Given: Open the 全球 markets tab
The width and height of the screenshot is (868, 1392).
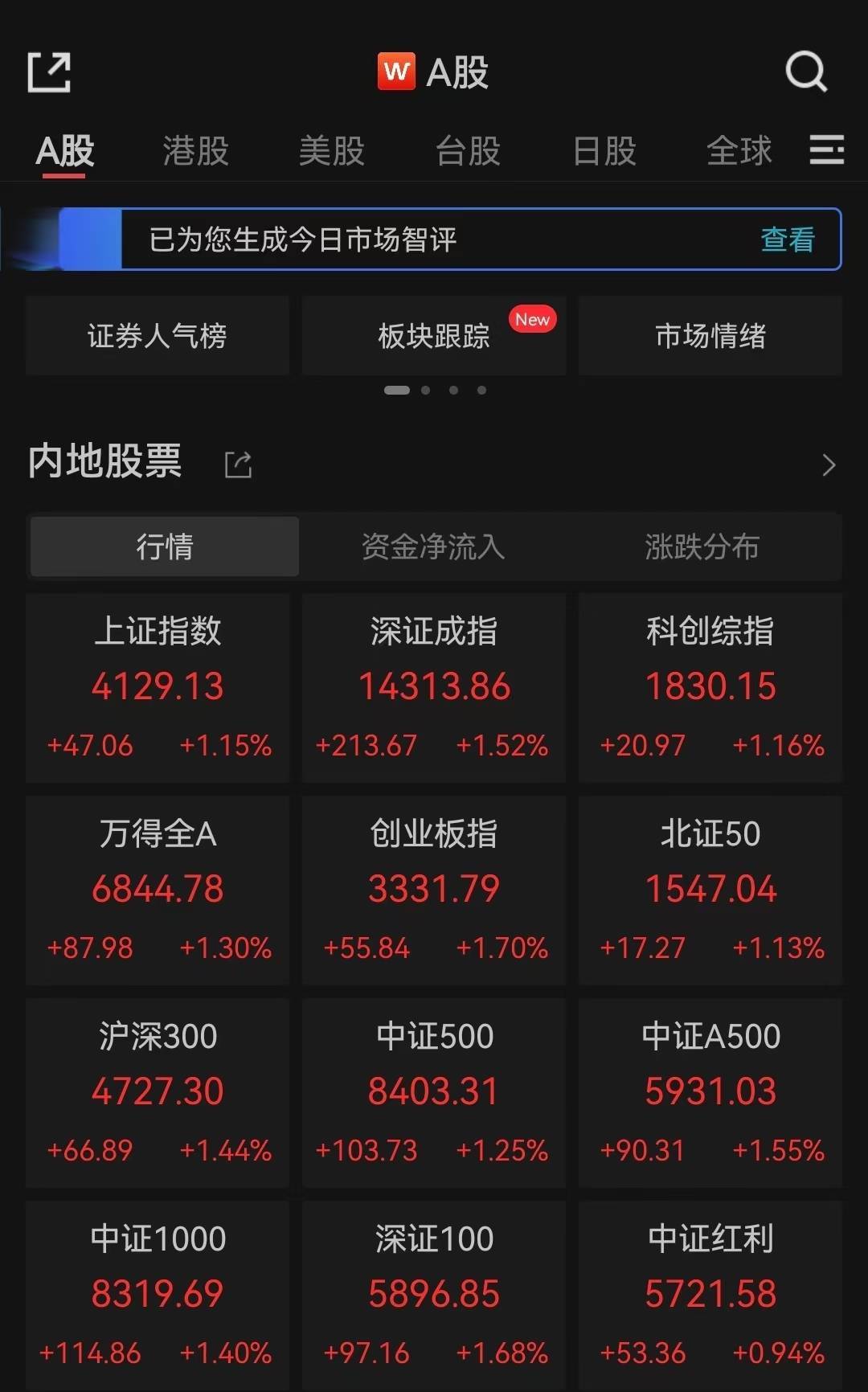Looking at the screenshot, I should 739,151.
